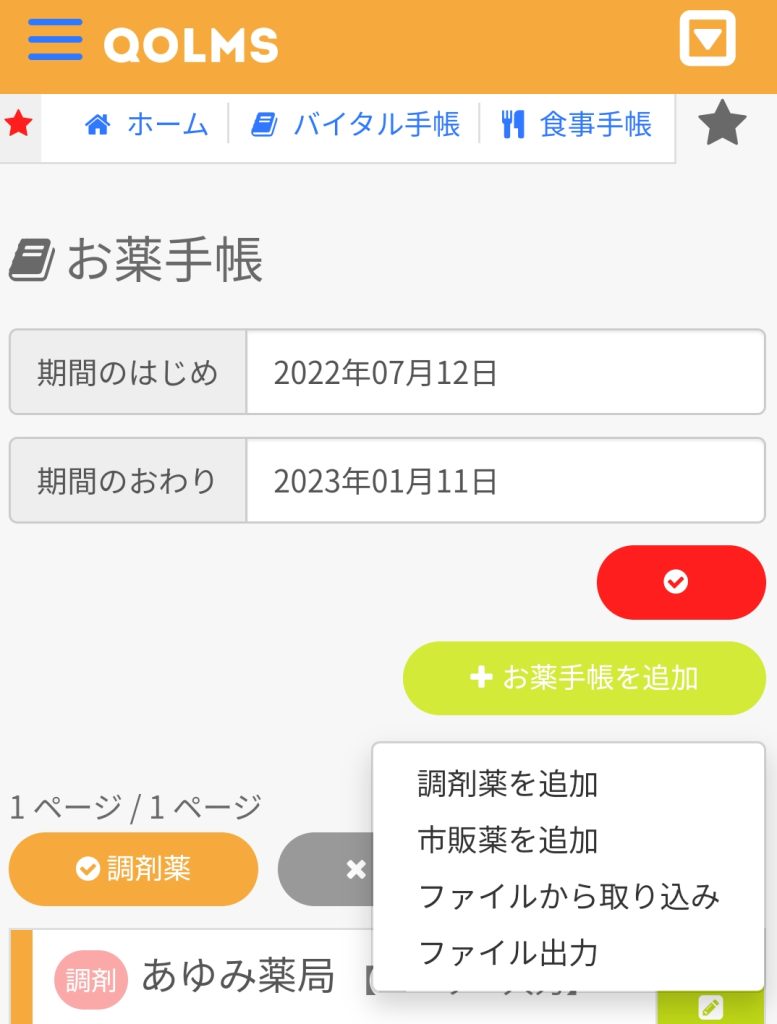
Task: Toggle the 調剤薬 filter pill
Action: coord(132,869)
